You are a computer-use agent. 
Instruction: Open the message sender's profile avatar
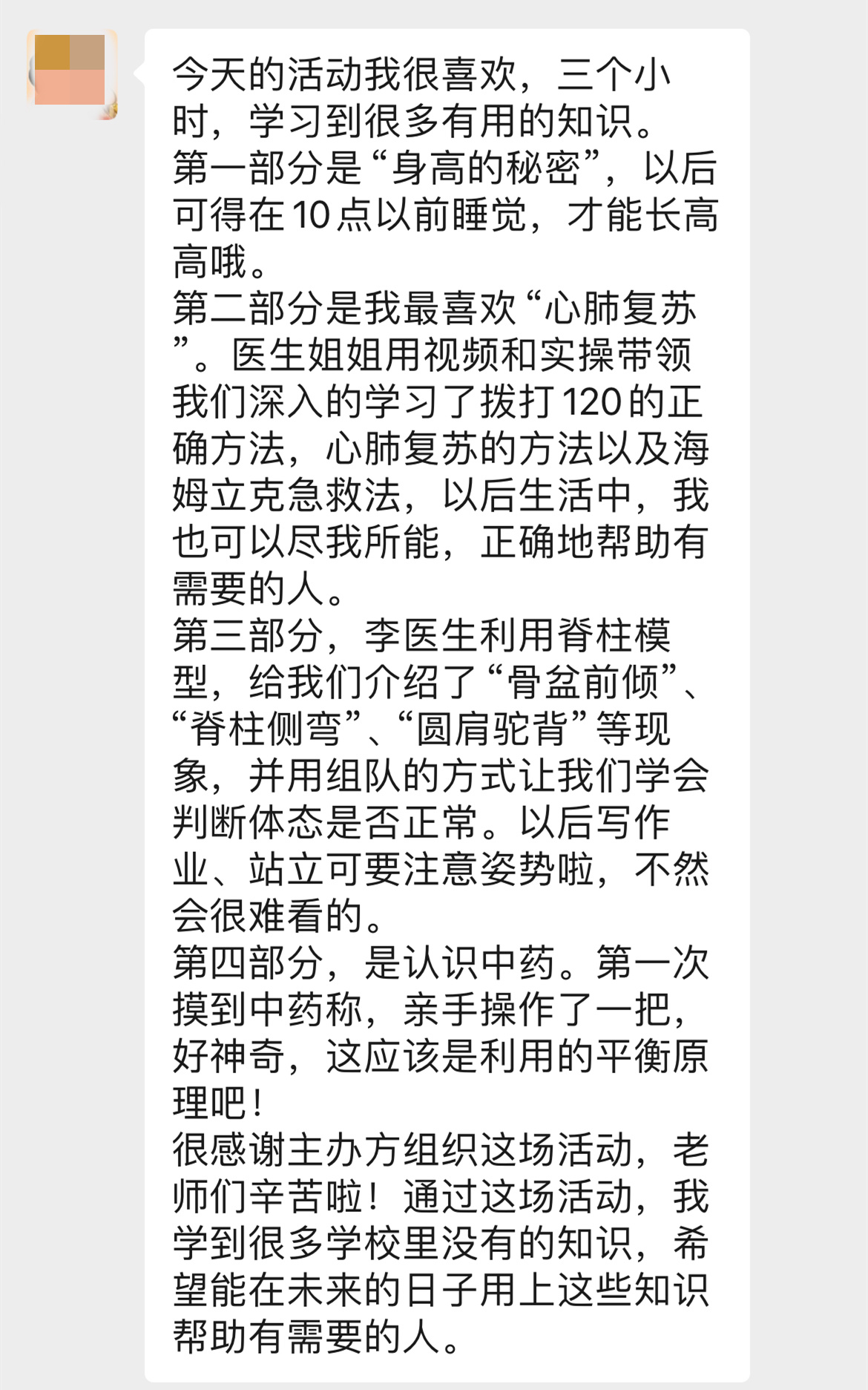pos(72,74)
